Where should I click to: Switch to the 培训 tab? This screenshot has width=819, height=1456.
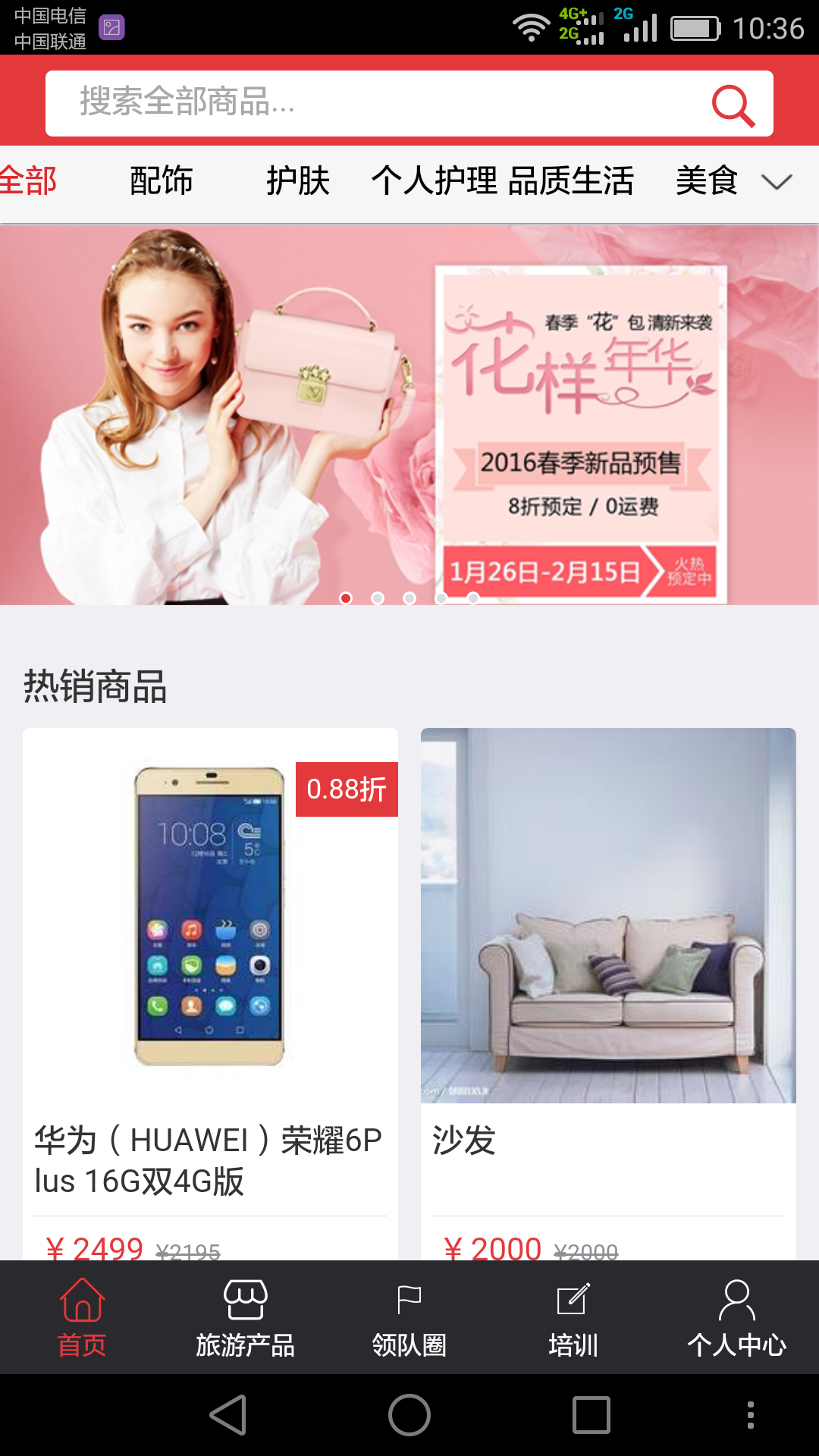(x=573, y=1318)
